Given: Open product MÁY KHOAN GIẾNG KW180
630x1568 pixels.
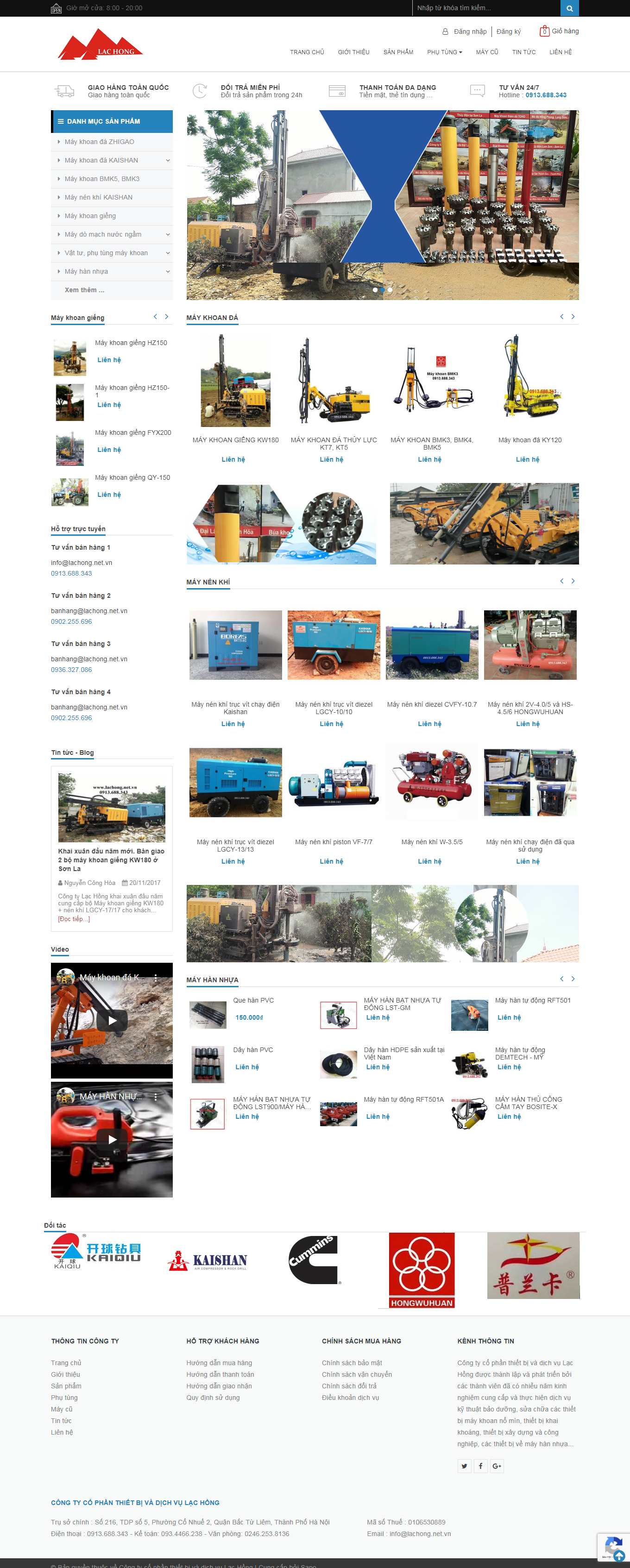Looking at the screenshot, I should coord(236,439).
